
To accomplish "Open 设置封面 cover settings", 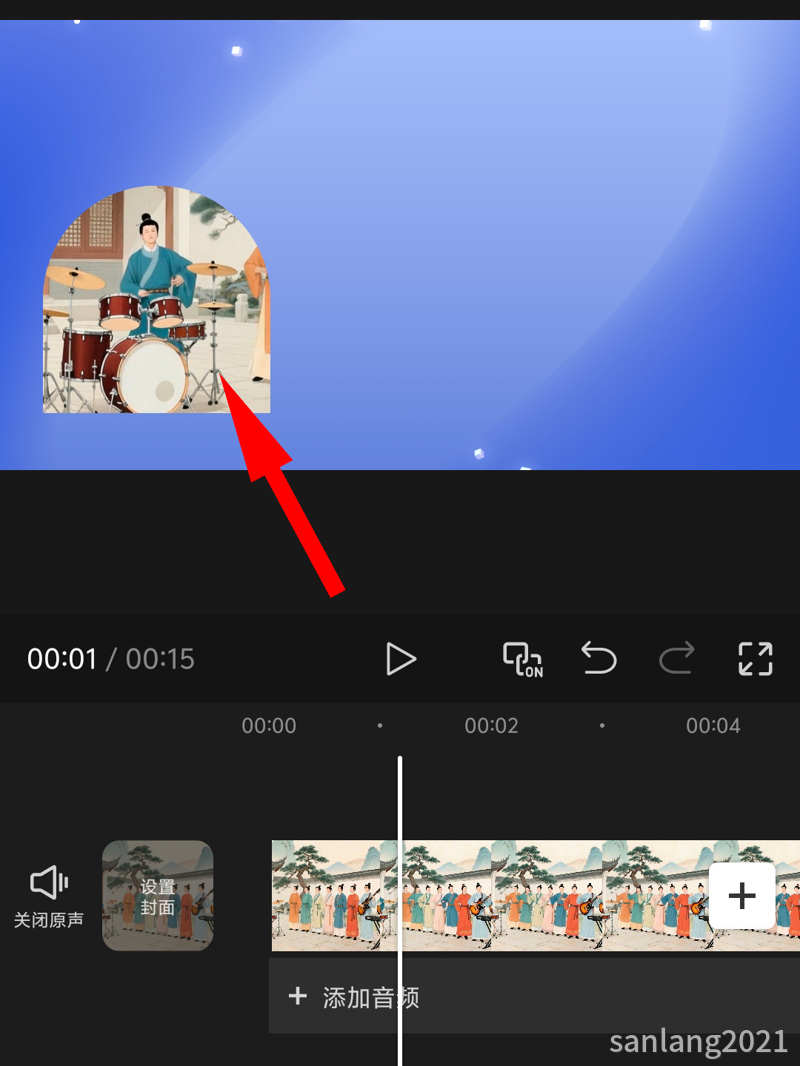I will [158, 896].
